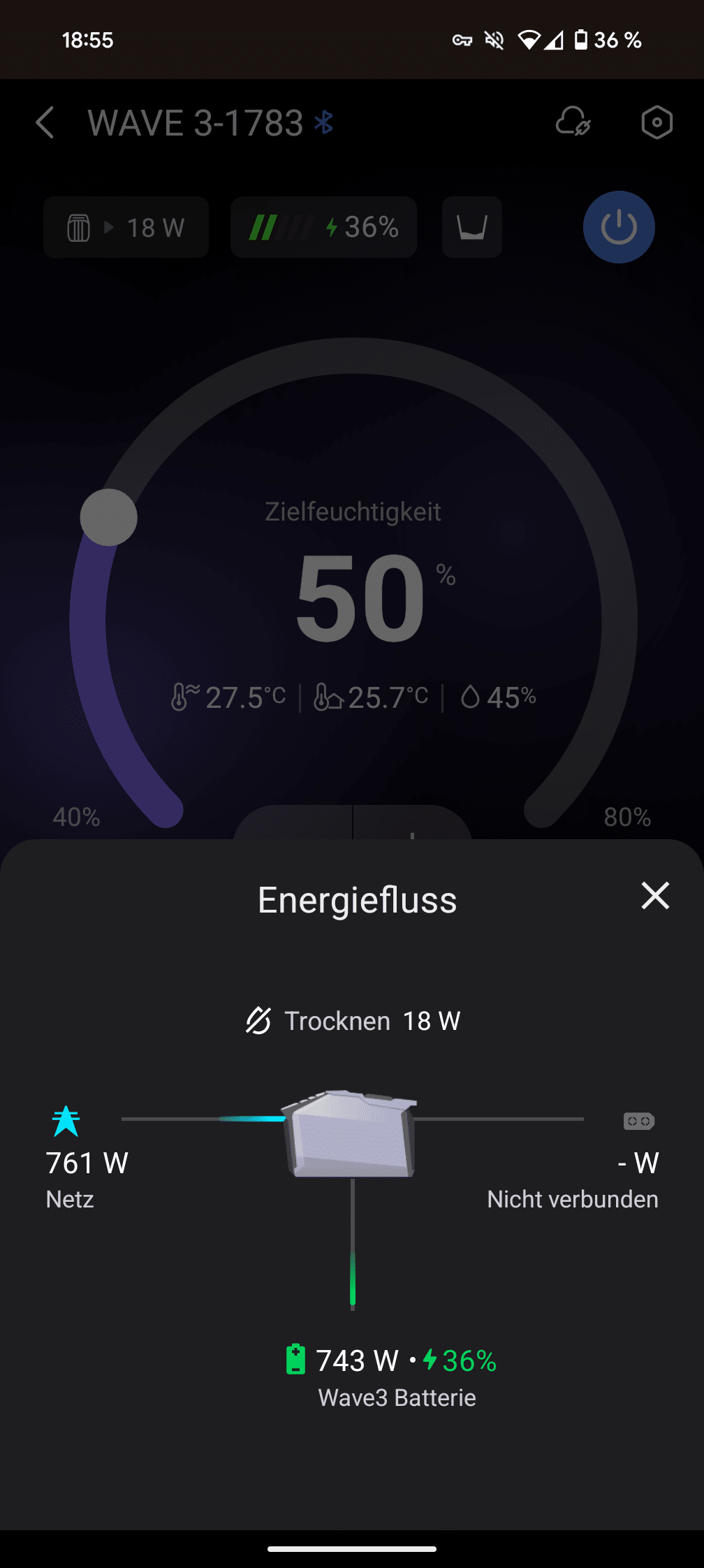Open the cloud connection status icon

[x=573, y=122]
